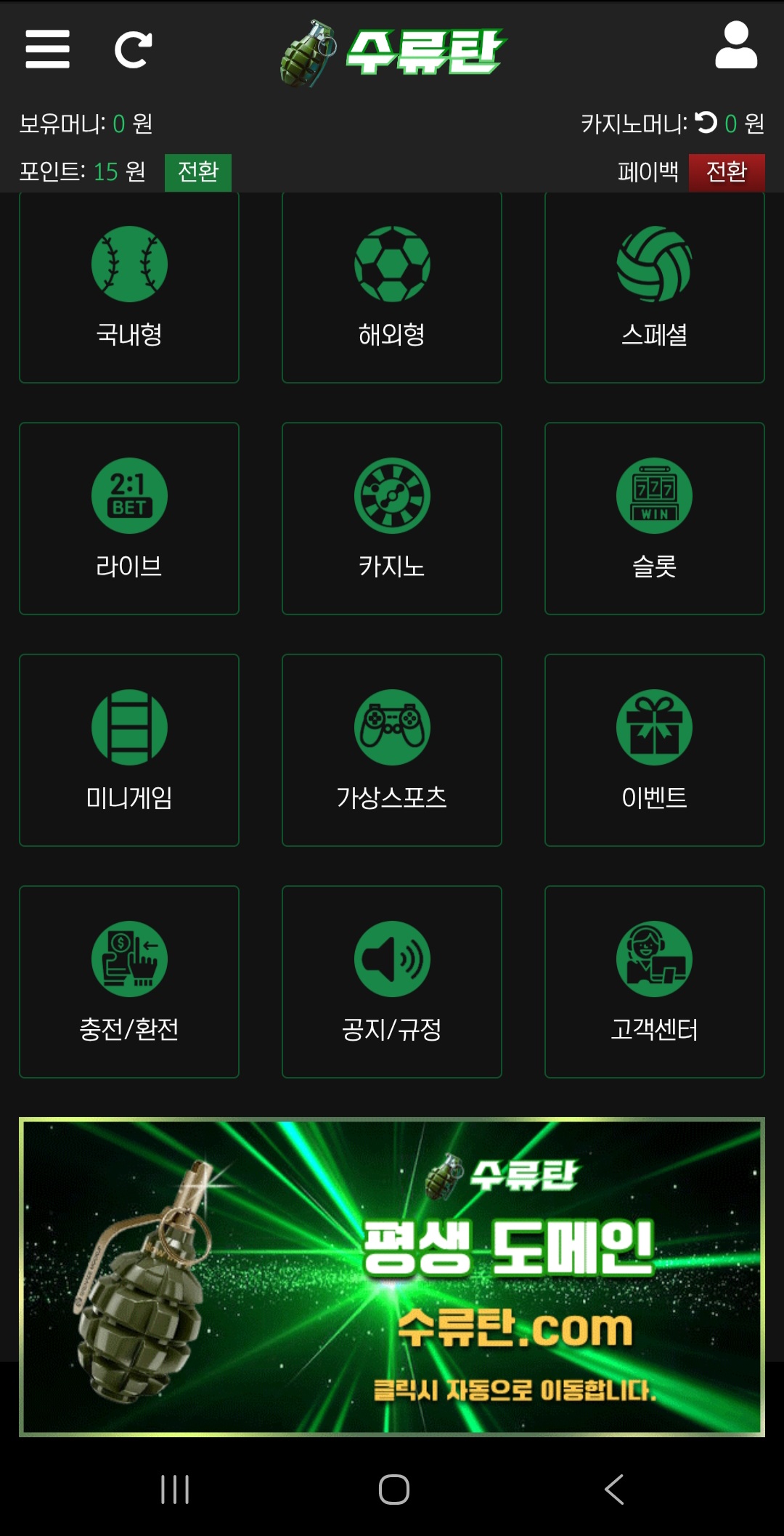Open the 라이브 tile
The image size is (784, 1536).
point(129,519)
